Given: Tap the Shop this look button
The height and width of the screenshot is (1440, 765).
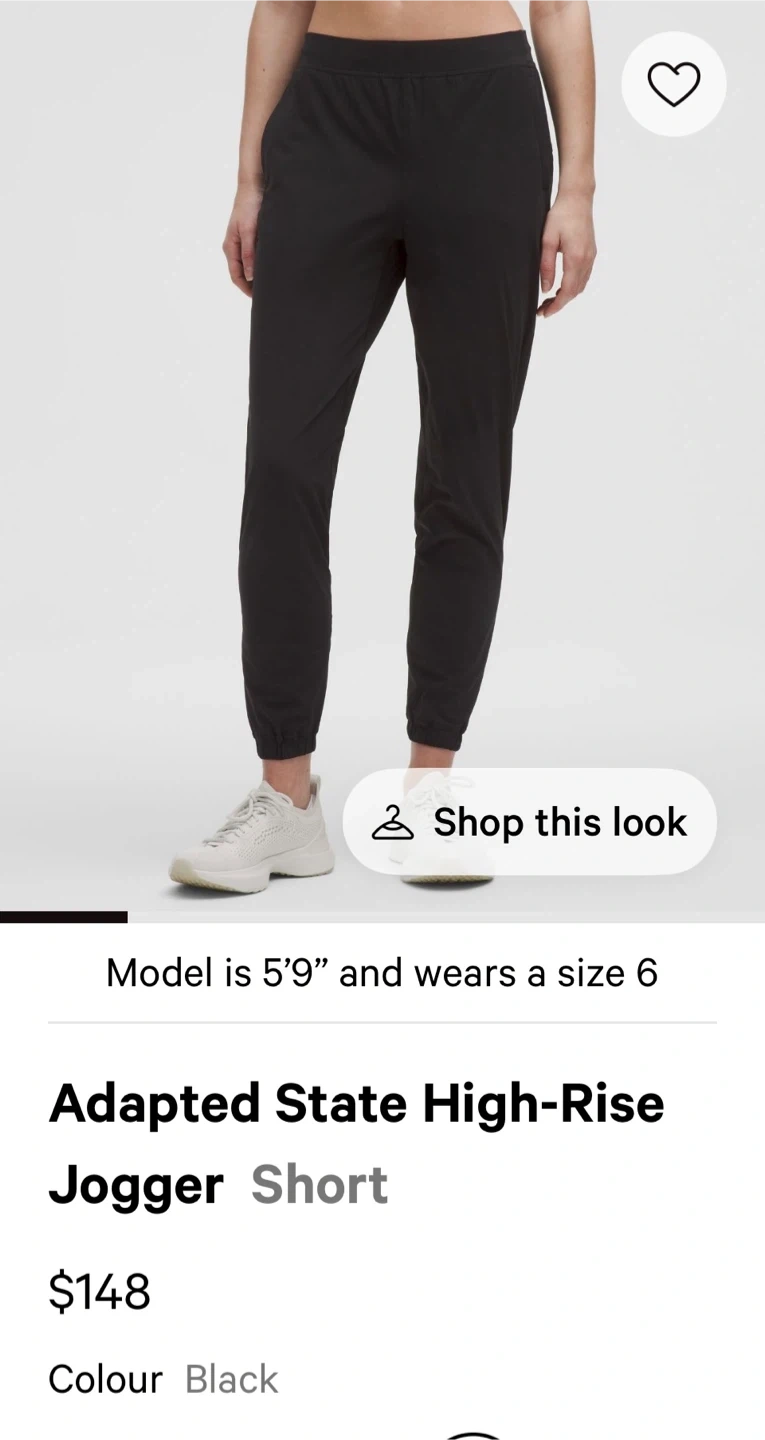Looking at the screenshot, I should [x=530, y=822].
